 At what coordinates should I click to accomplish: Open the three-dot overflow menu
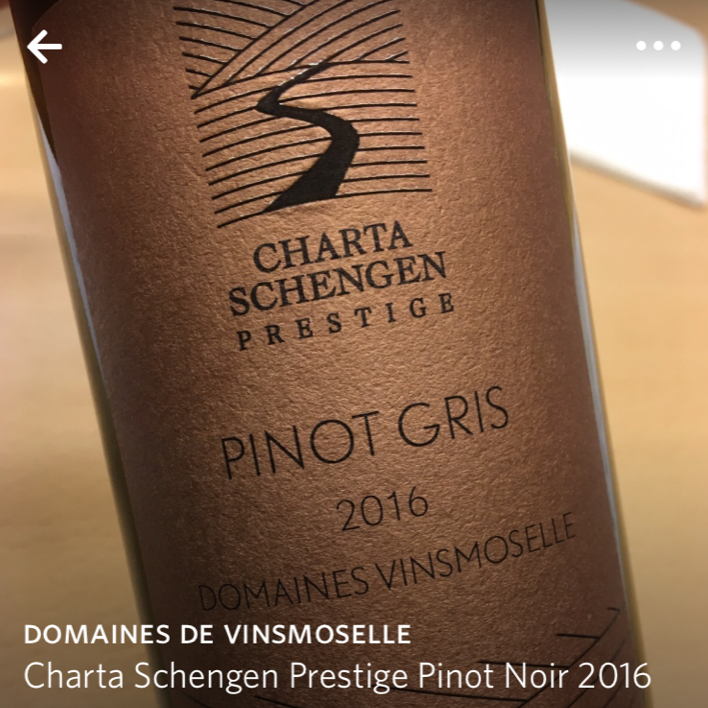(x=658, y=46)
